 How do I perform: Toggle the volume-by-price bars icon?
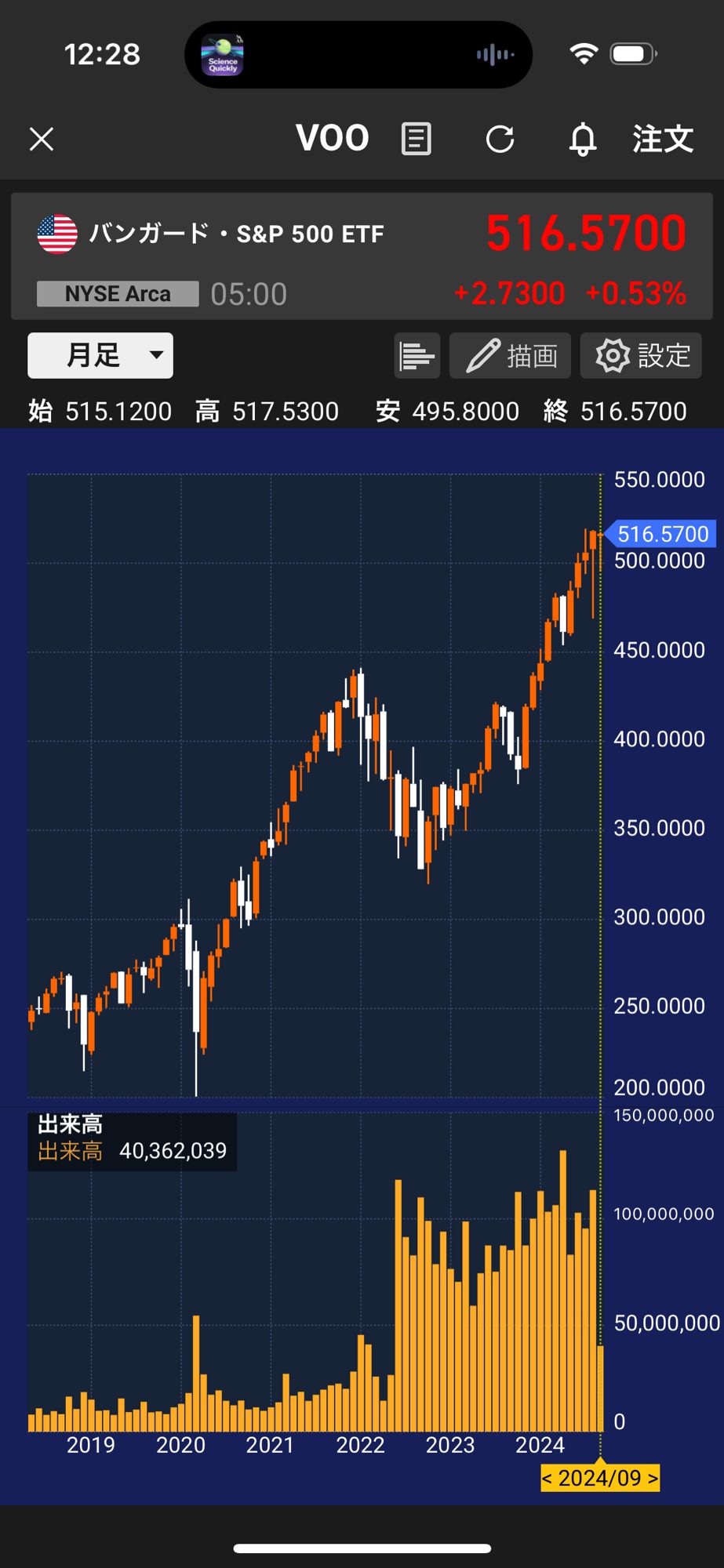pos(417,356)
